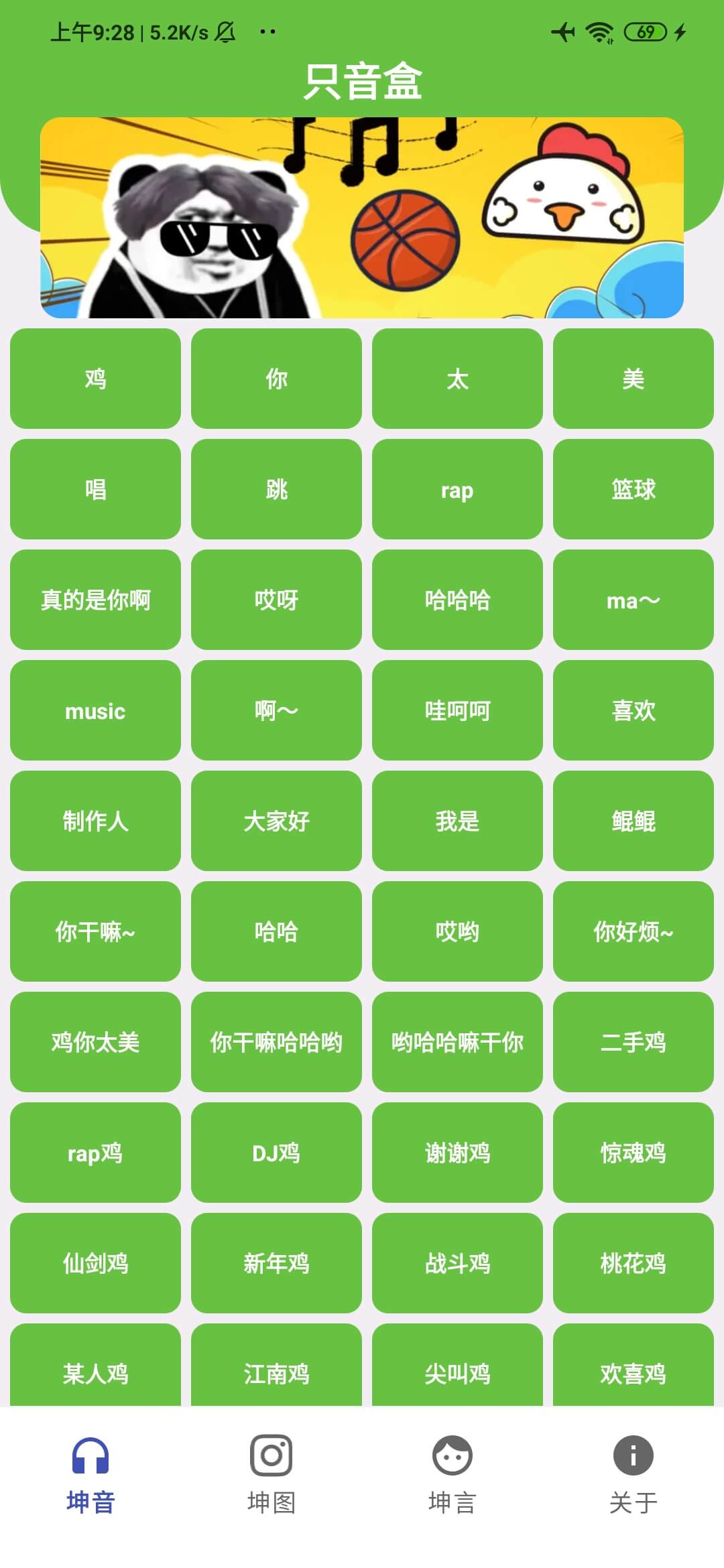
Task: Tap the 篮球 sound button
Action: coord(633,489)
